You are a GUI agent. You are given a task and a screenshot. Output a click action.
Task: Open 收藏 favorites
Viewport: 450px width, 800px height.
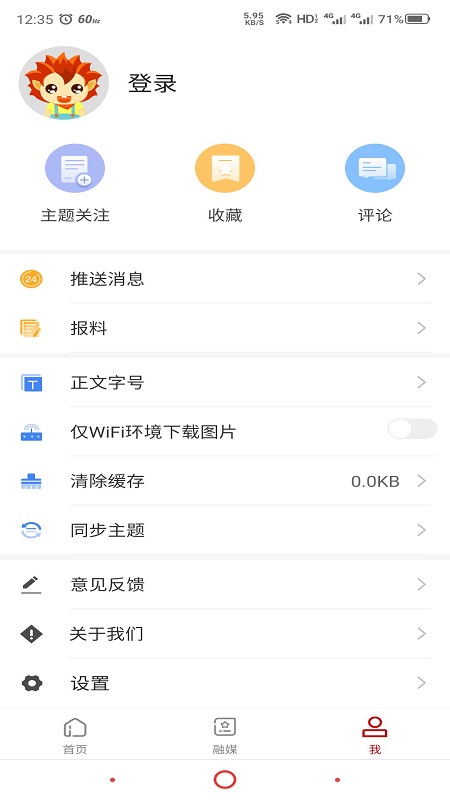[x=225, y=183]
